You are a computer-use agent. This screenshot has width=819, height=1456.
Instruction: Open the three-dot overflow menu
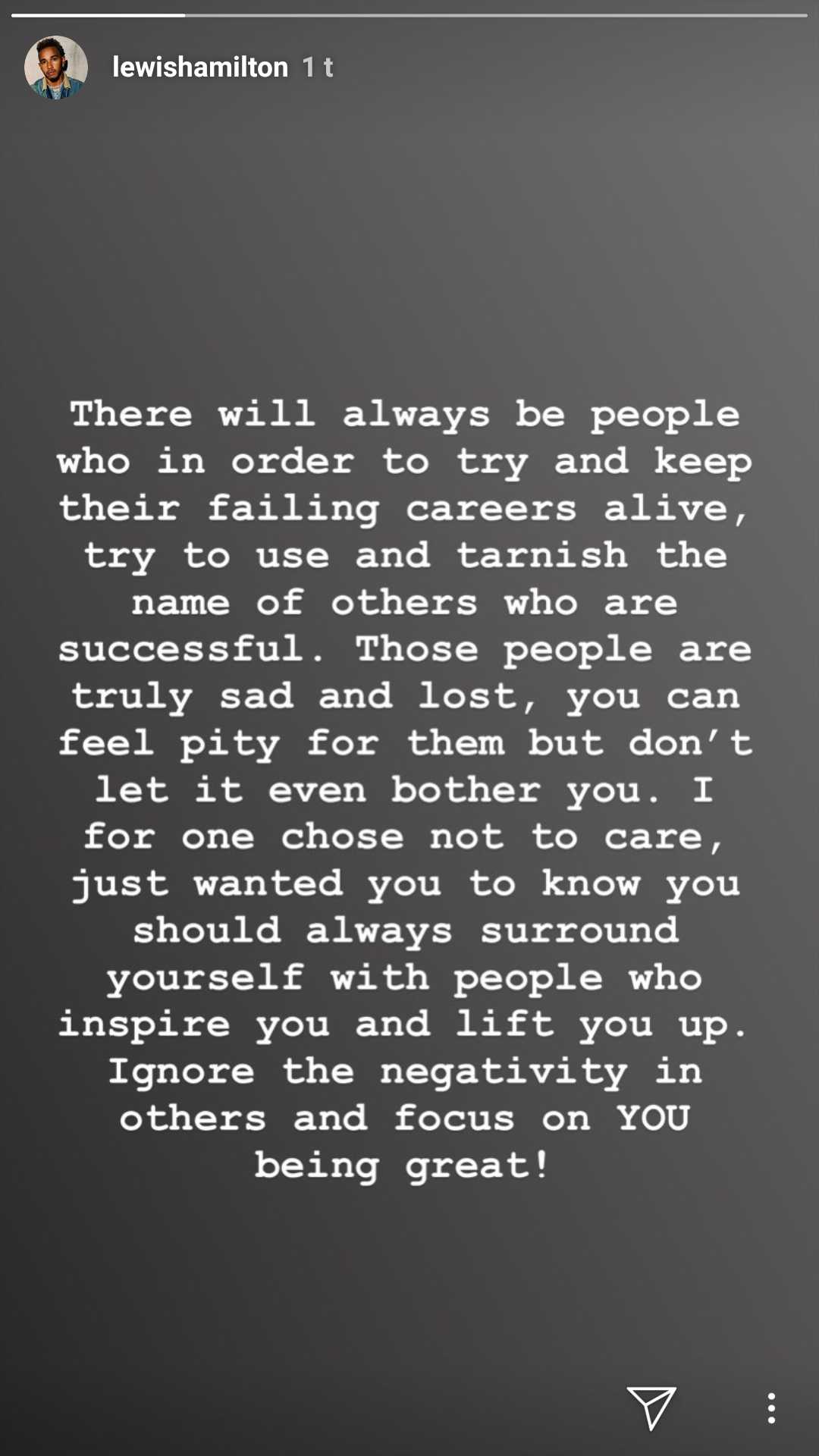pyautogui.click(x=770, y=1407)
